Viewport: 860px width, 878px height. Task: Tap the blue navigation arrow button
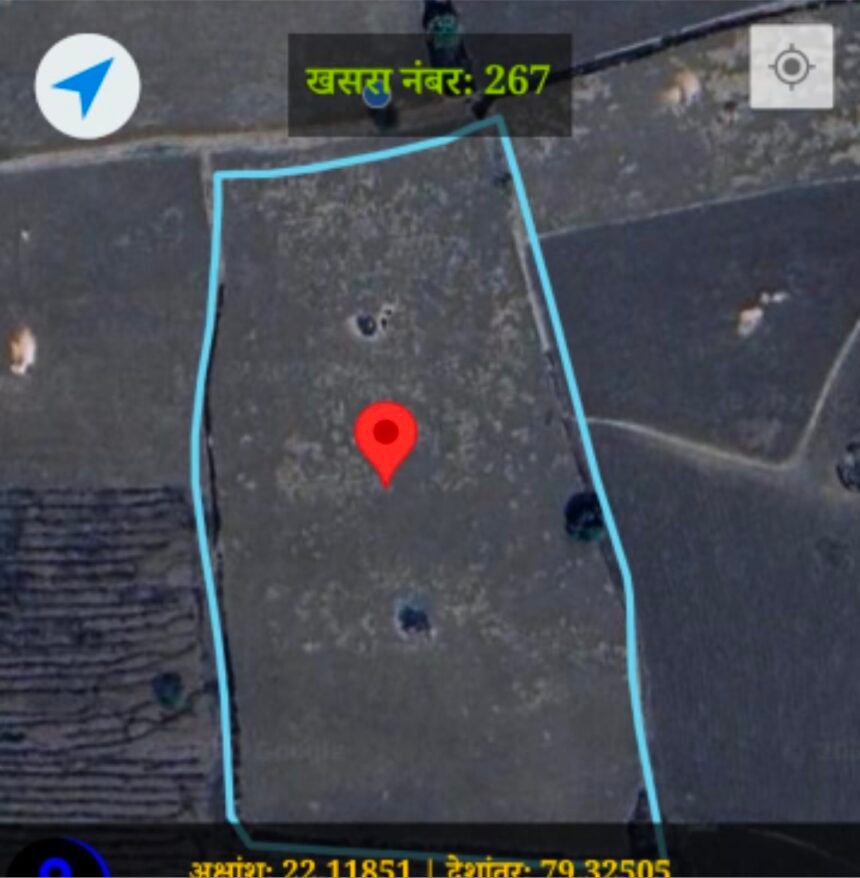(87, 86)
